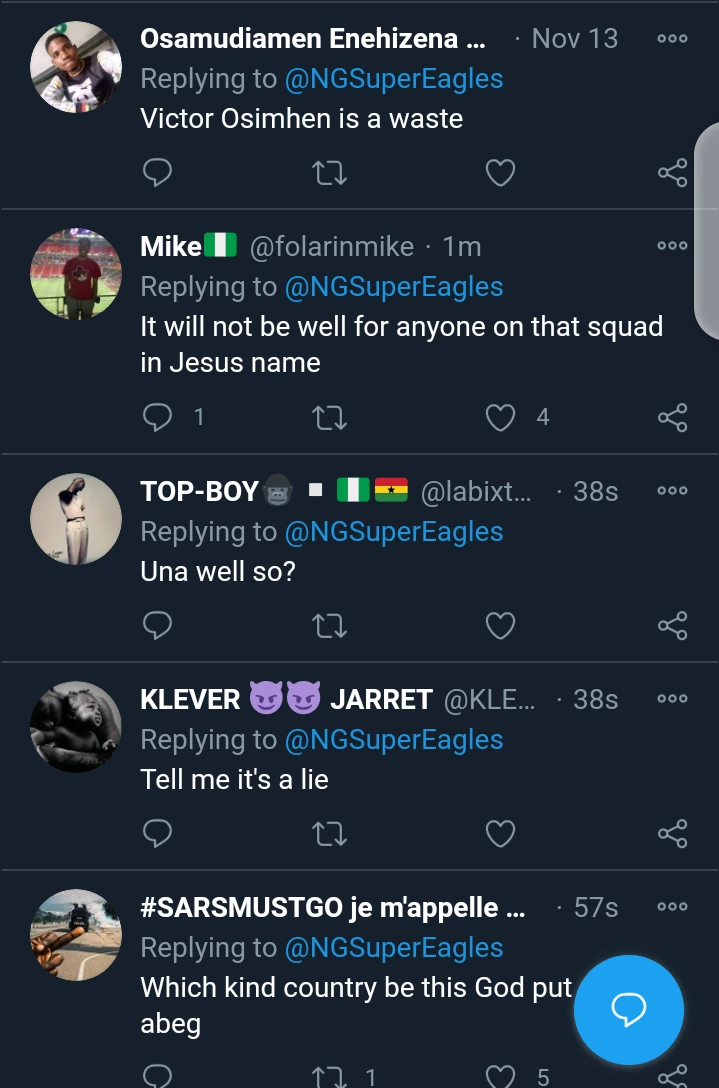Open @NGSuperEagles link in Osamudiamen's tweet
Screen dimensions: 719x1088
coord(393,79)
